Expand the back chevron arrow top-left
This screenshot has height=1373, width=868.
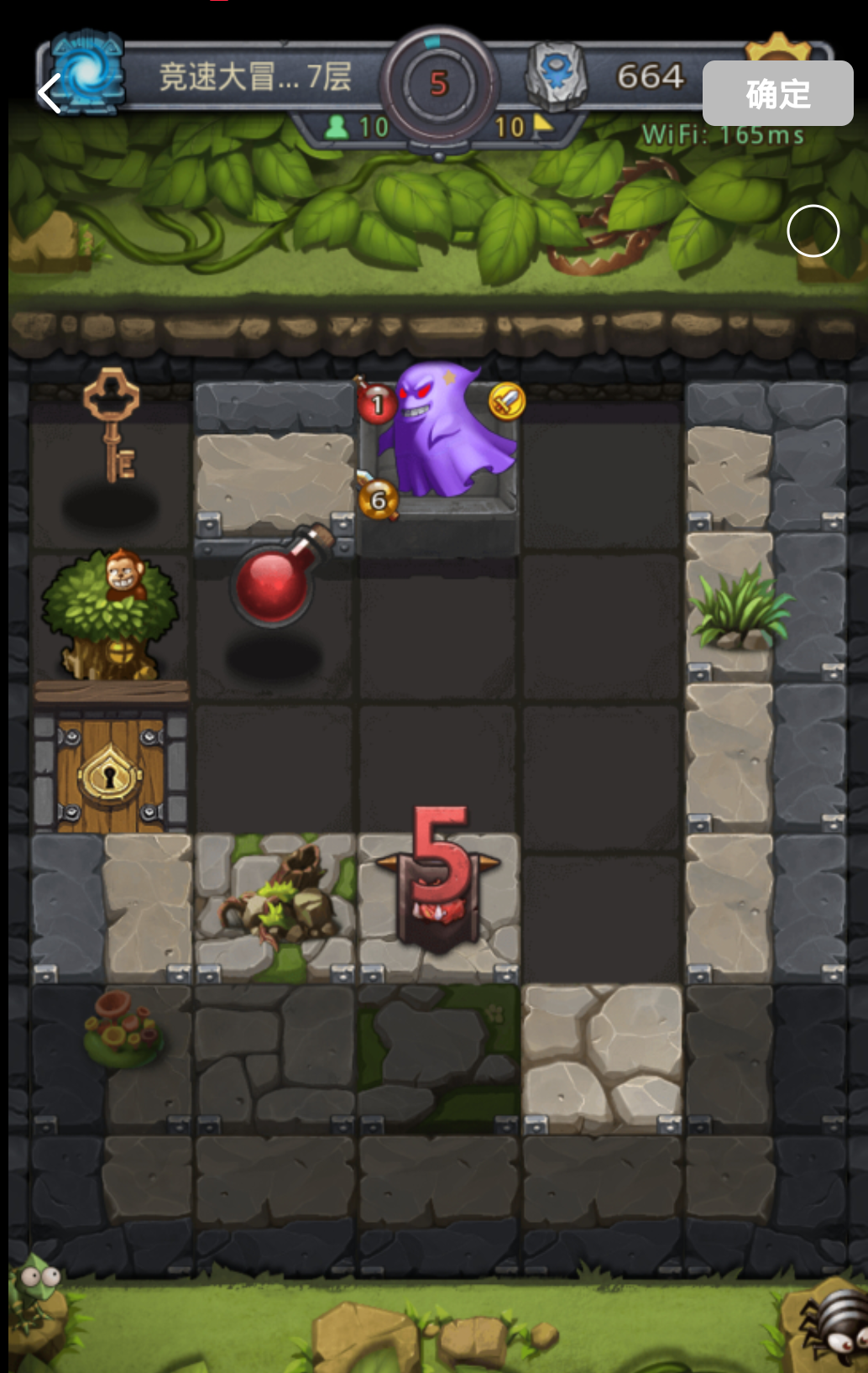(50, 92)
